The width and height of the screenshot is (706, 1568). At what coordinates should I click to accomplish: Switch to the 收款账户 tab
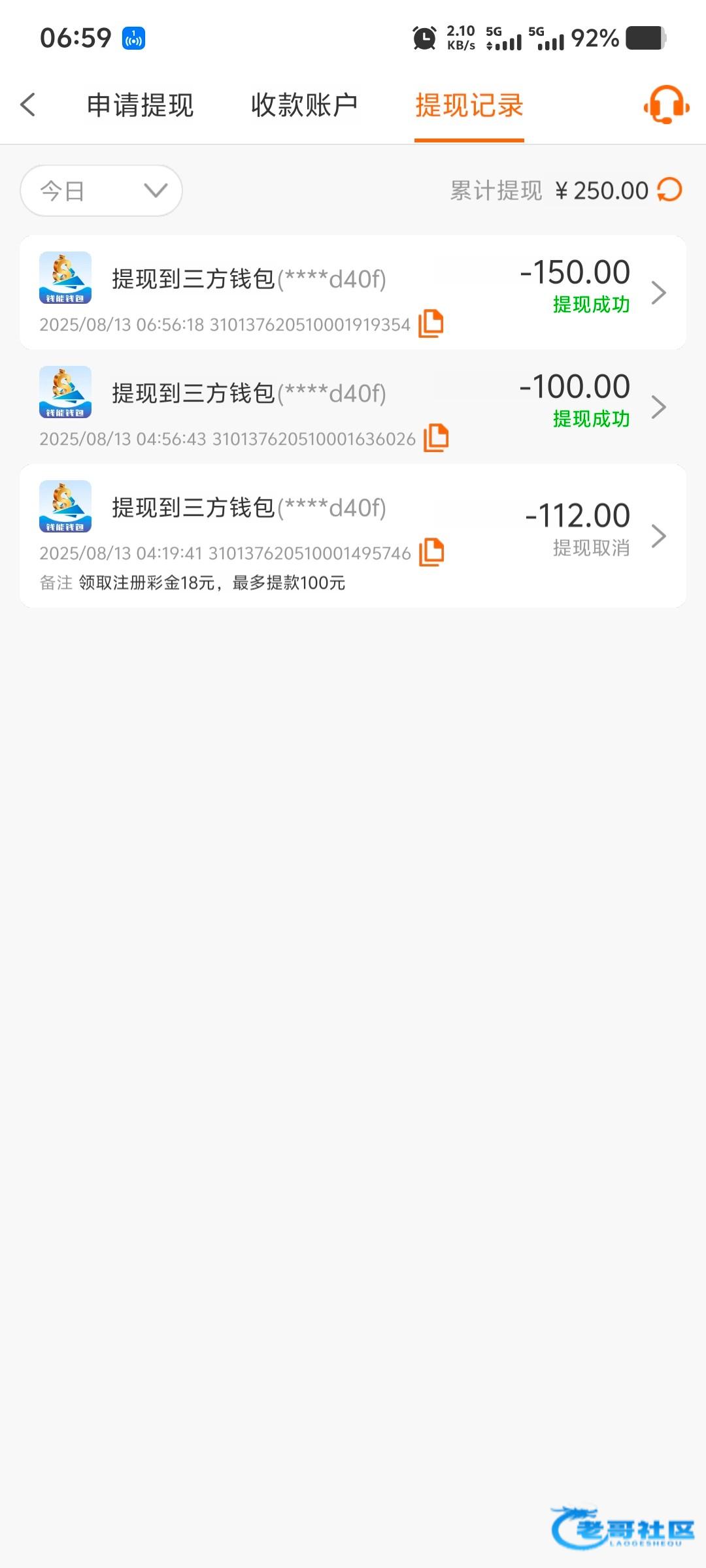[x=305, y=105]
